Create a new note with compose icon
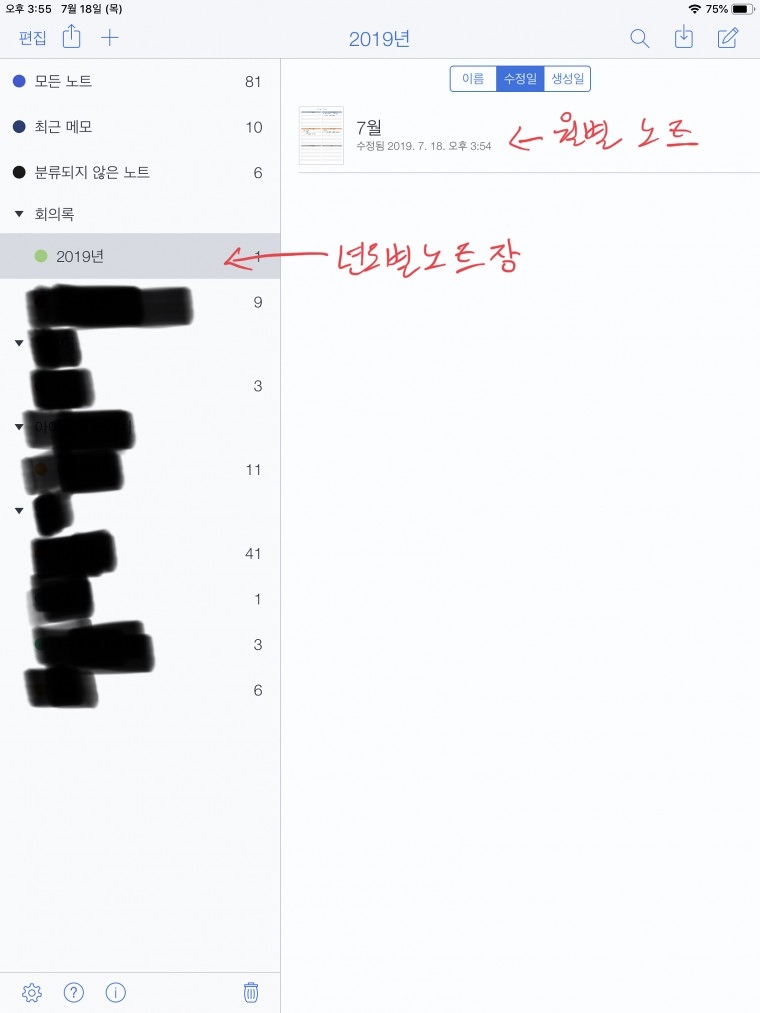This screenshot has height=1013, width=760. click(728, 38)
